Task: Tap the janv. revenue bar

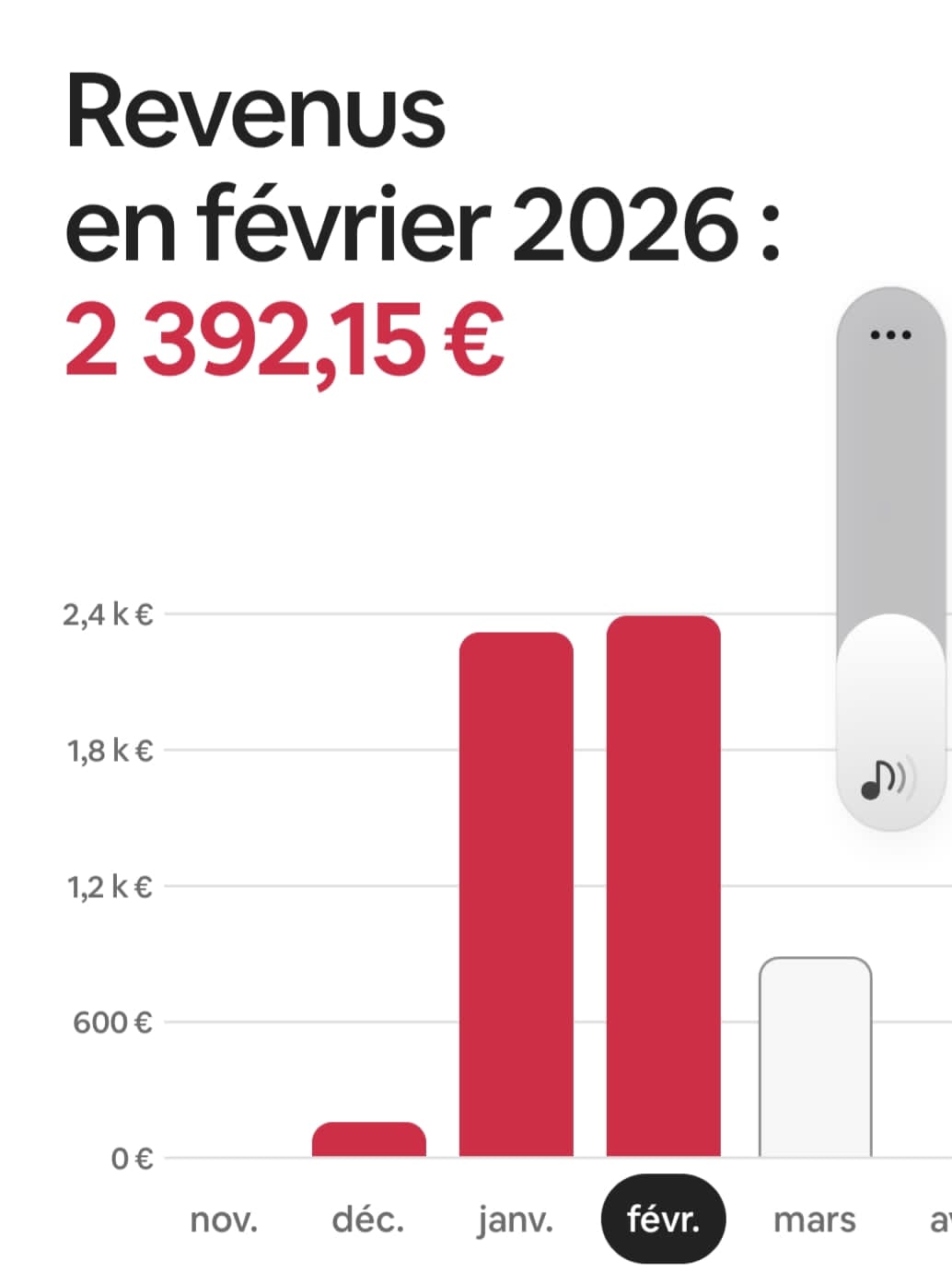Action: [516, 893]
